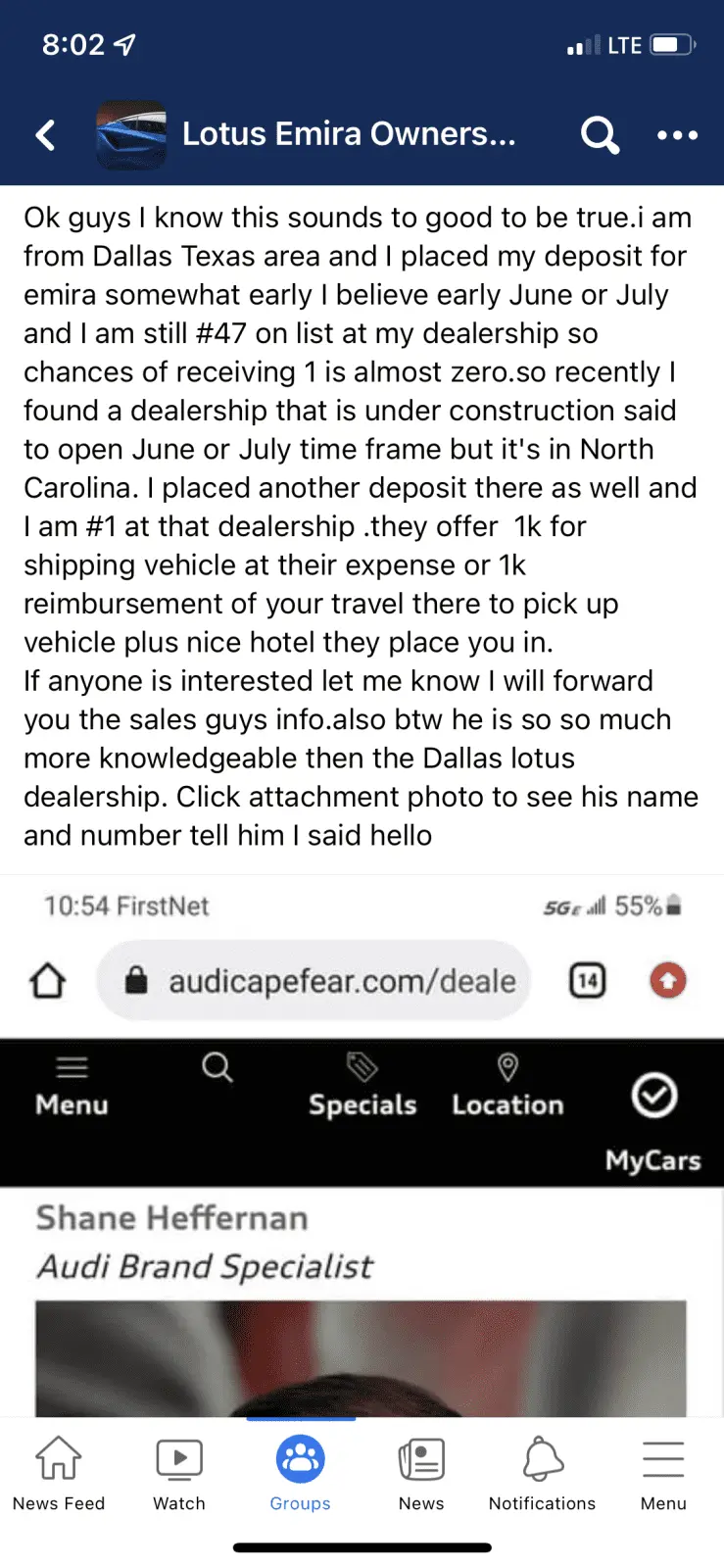Search within the Lotus Emira Owners group
Viewport: 724px width, 1568px height.
pos(600,134)
